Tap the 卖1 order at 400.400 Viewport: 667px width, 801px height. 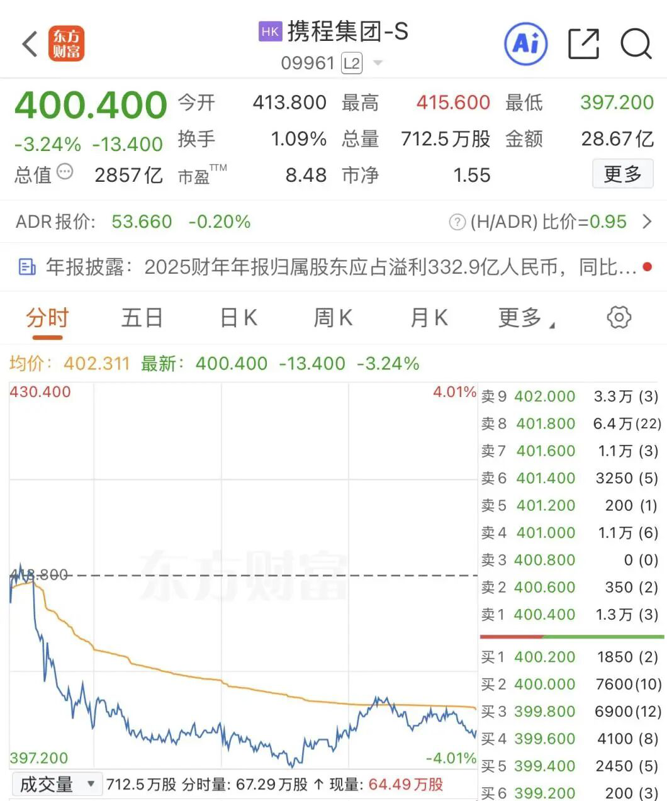[x=572, y=614]
